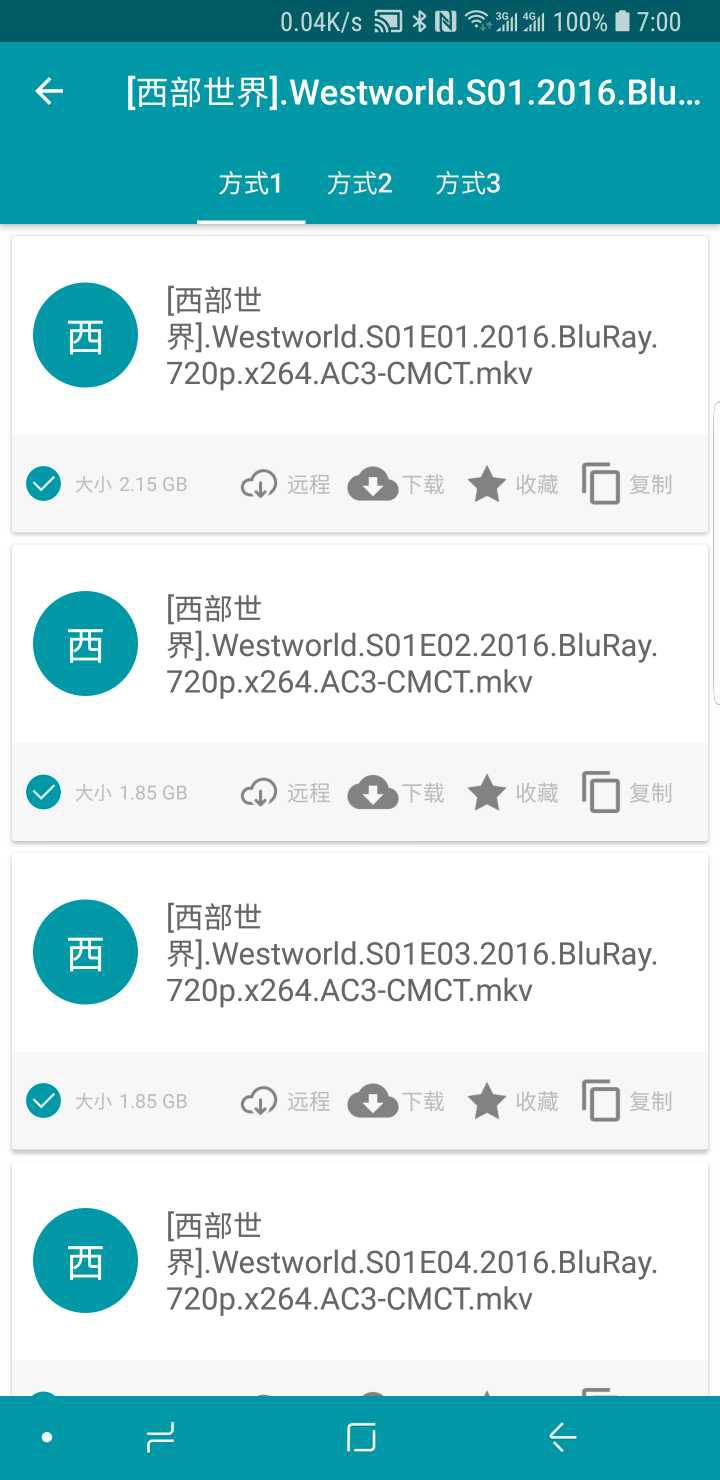Download the S01E01 episode with 下载
The height and width of the screenshot is (1480, 720).
click(396, 485)
